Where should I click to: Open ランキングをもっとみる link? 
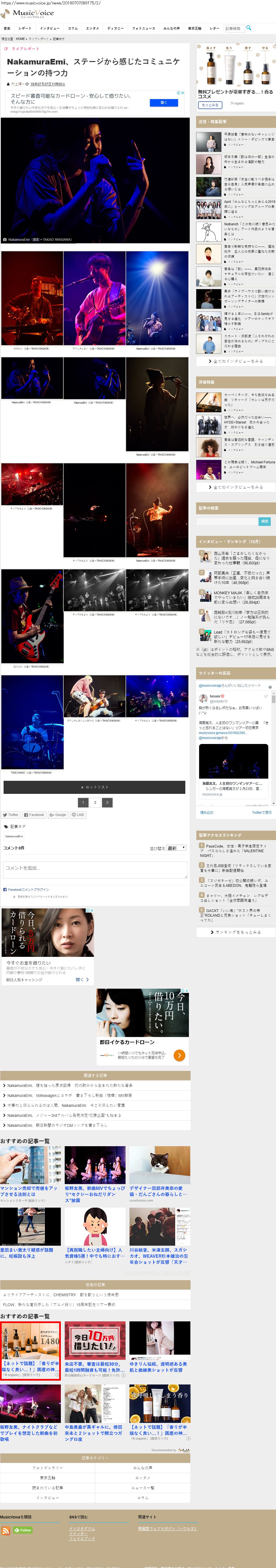[236, 932]
